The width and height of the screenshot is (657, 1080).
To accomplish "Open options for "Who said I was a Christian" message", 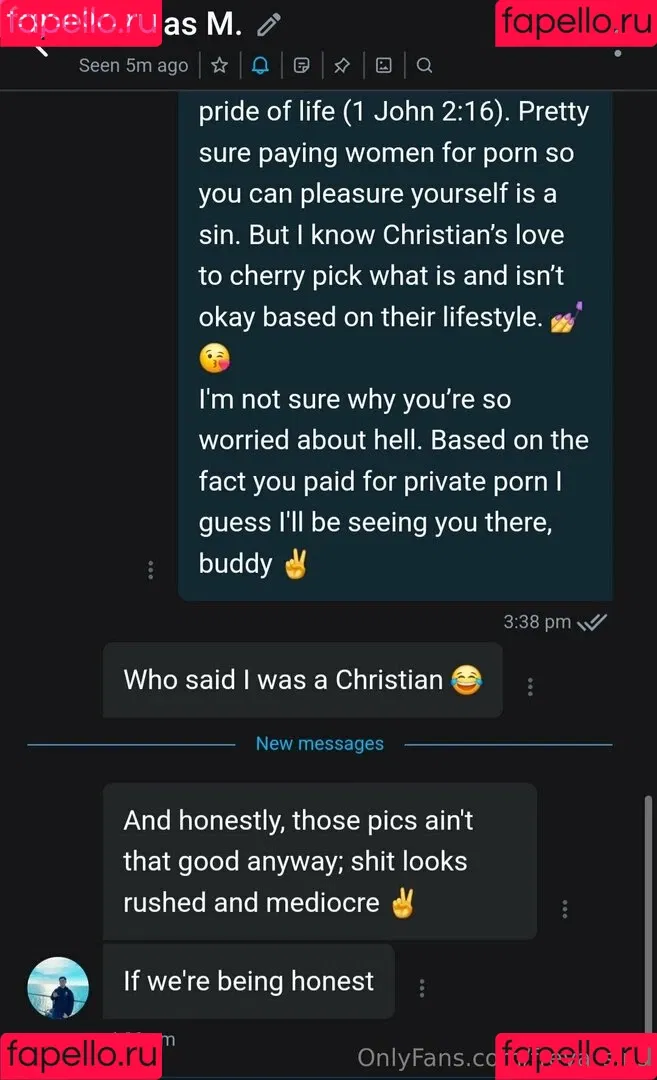I will [530, 686].
